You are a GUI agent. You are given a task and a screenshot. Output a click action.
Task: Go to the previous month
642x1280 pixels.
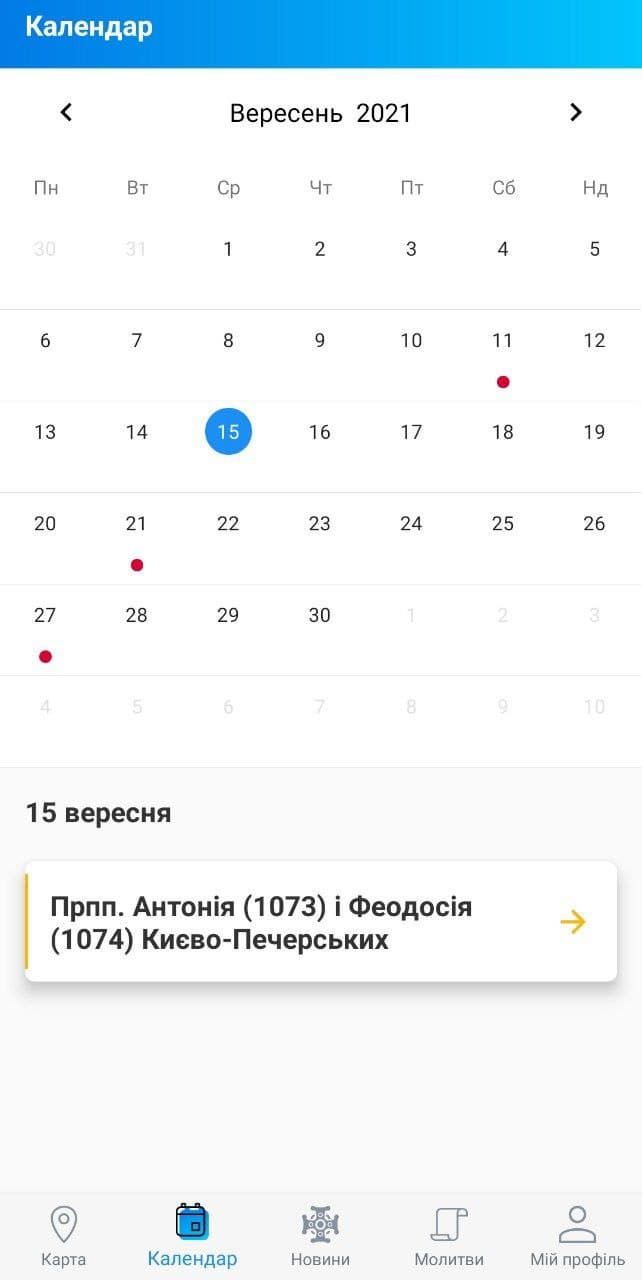tap(66, 113)
